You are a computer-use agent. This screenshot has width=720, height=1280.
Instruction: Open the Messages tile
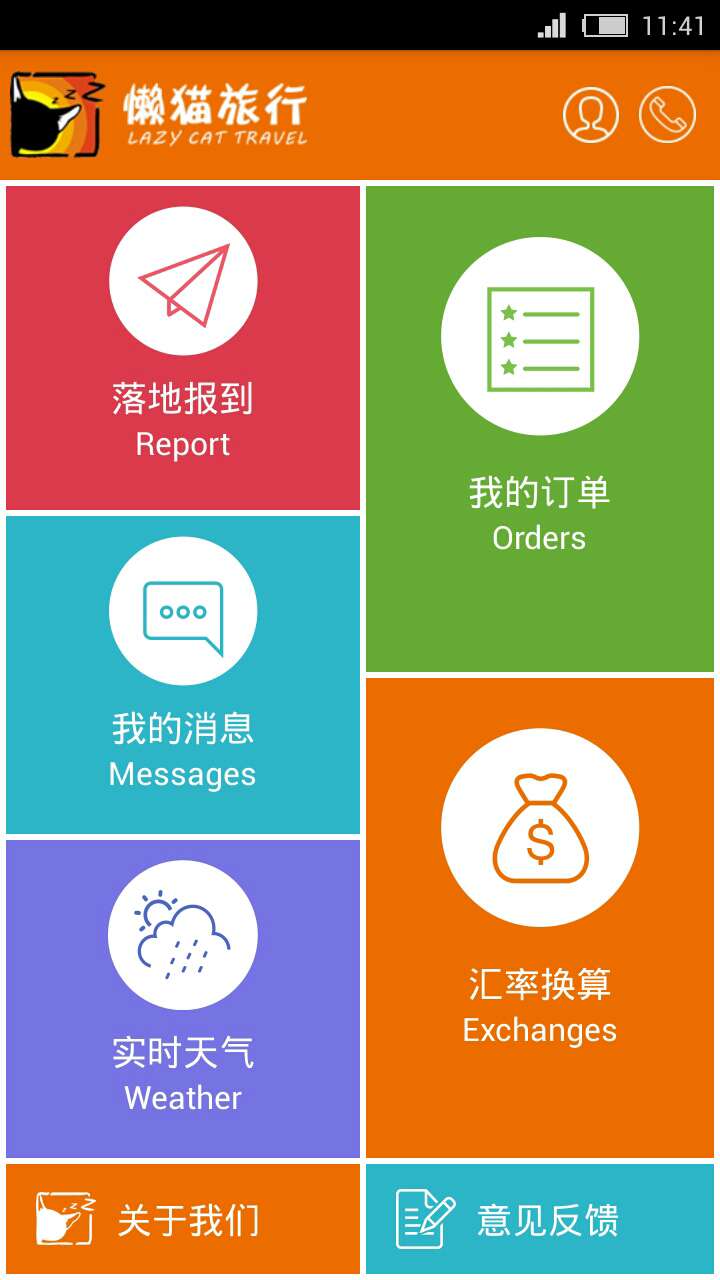point(183,674)
